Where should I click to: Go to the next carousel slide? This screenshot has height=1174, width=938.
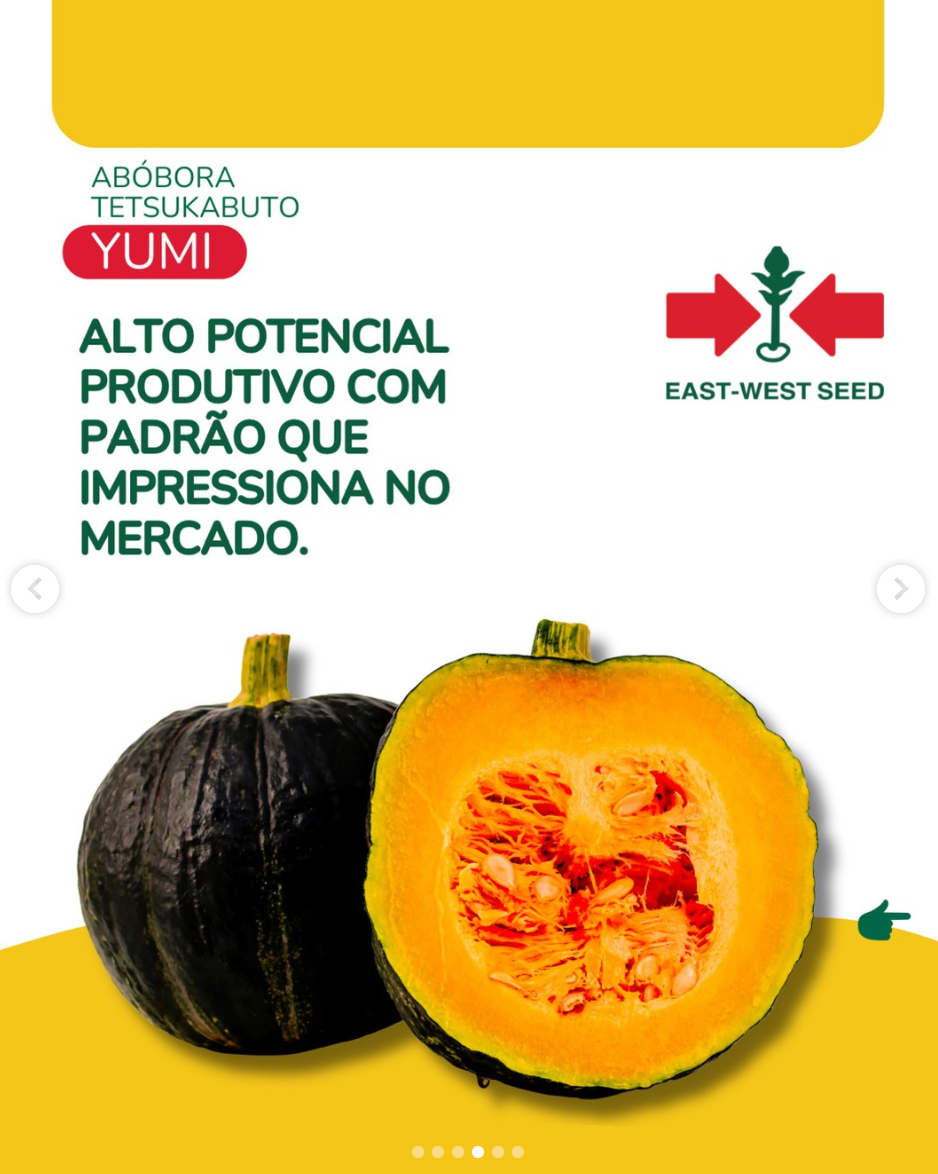(900, 589)
